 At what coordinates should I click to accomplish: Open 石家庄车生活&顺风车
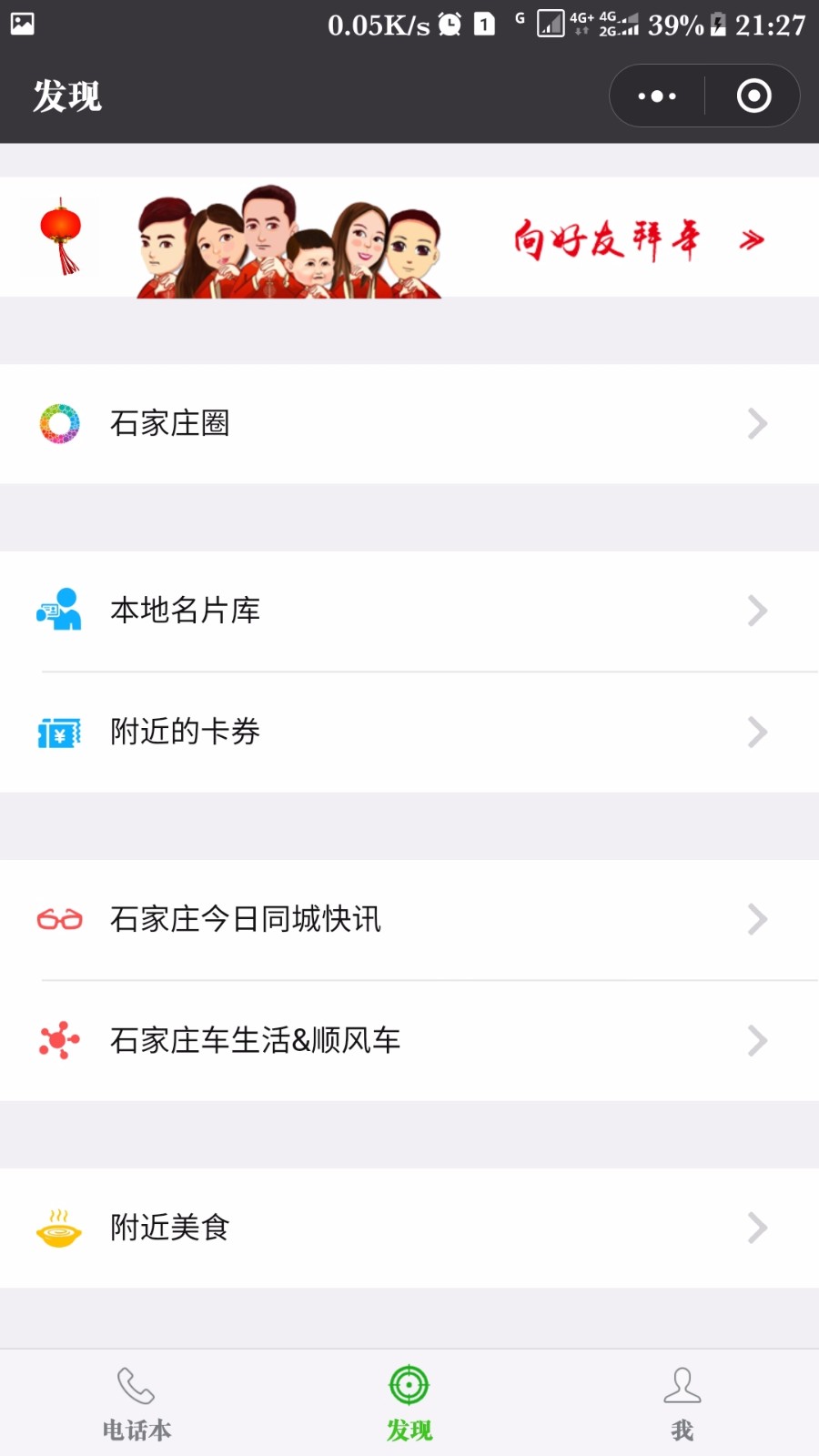(x=409, y=1040)
